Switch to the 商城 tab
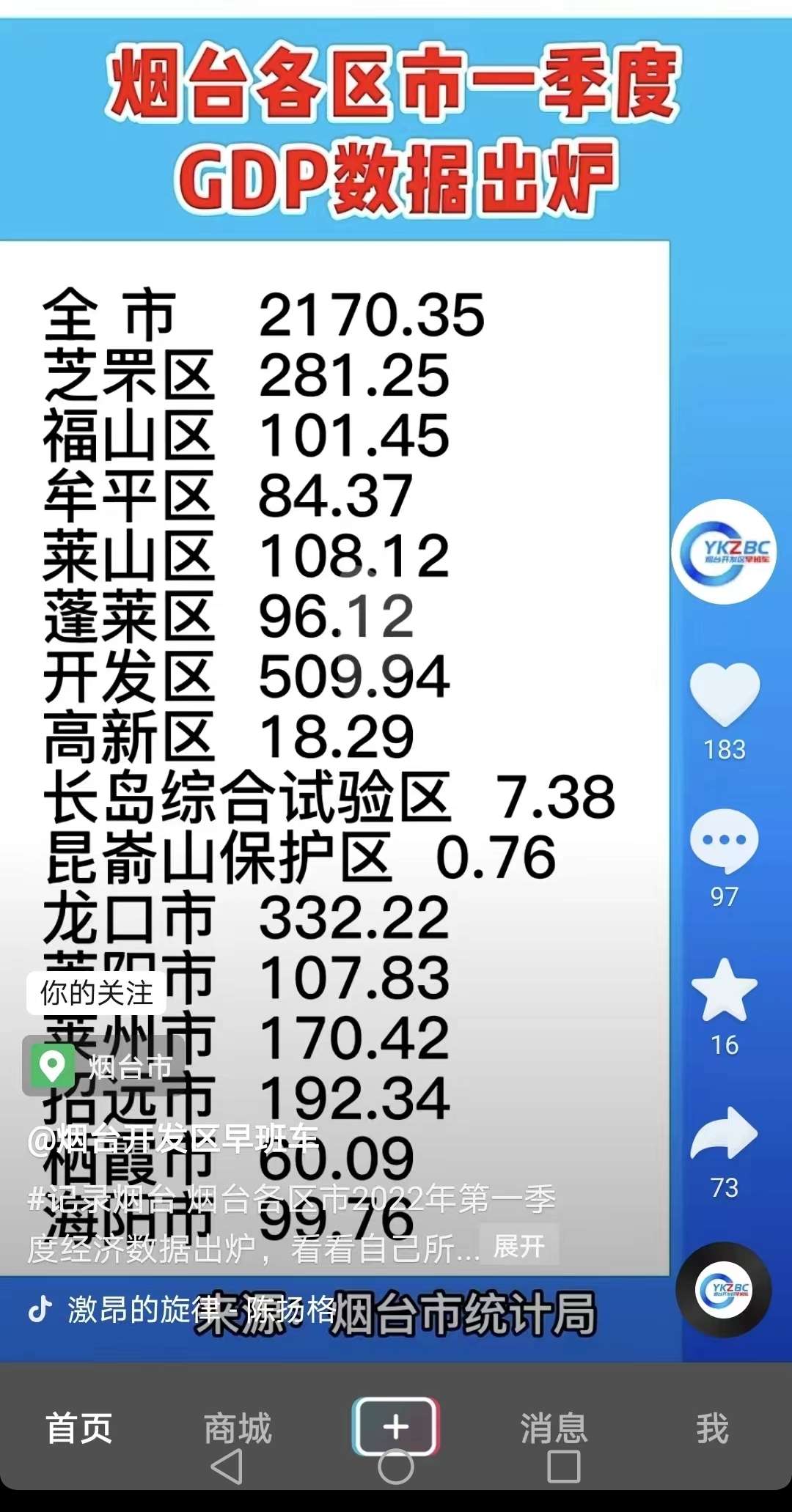The height and width of the screenshot is (1512, 792). point(238,1428)
